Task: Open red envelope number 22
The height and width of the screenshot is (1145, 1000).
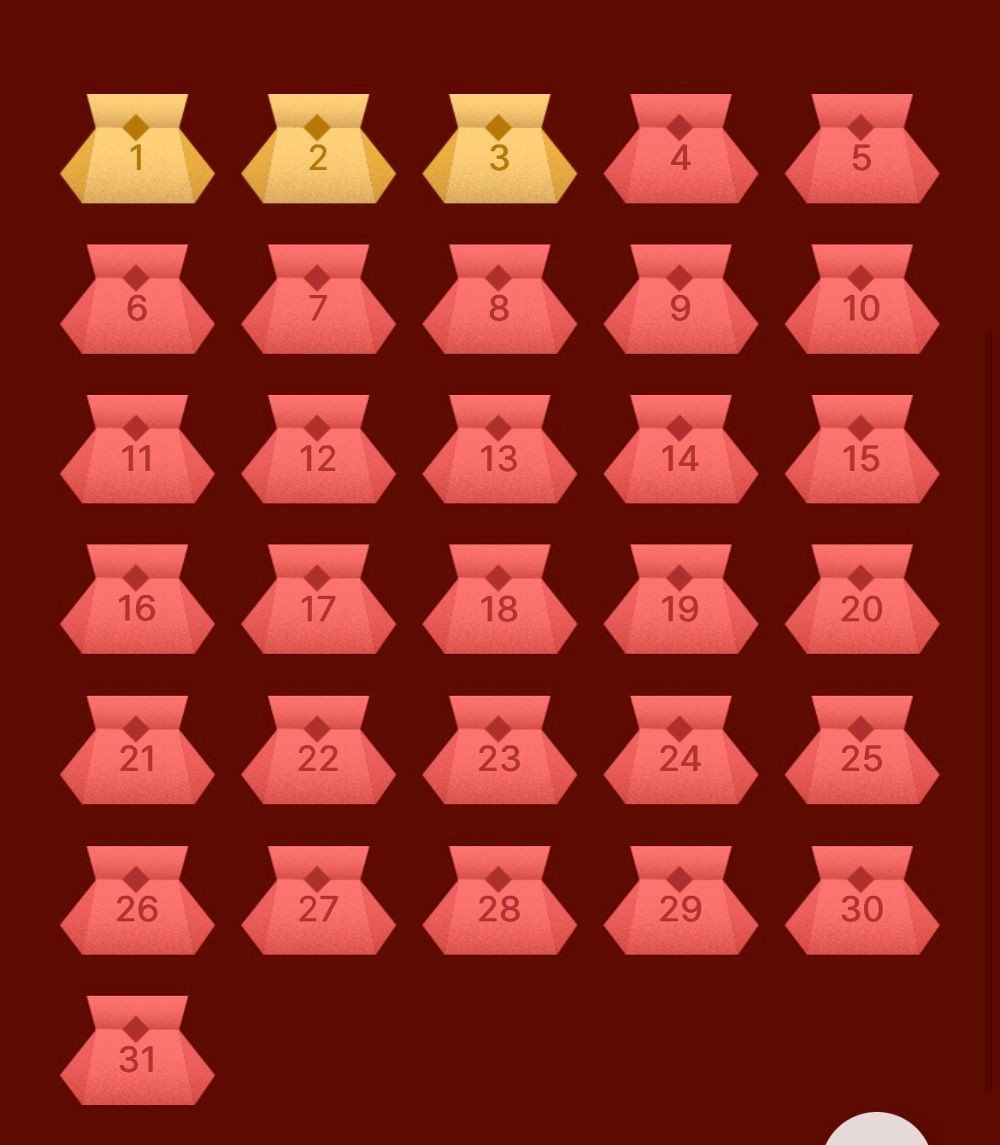Action: (318, 751)
